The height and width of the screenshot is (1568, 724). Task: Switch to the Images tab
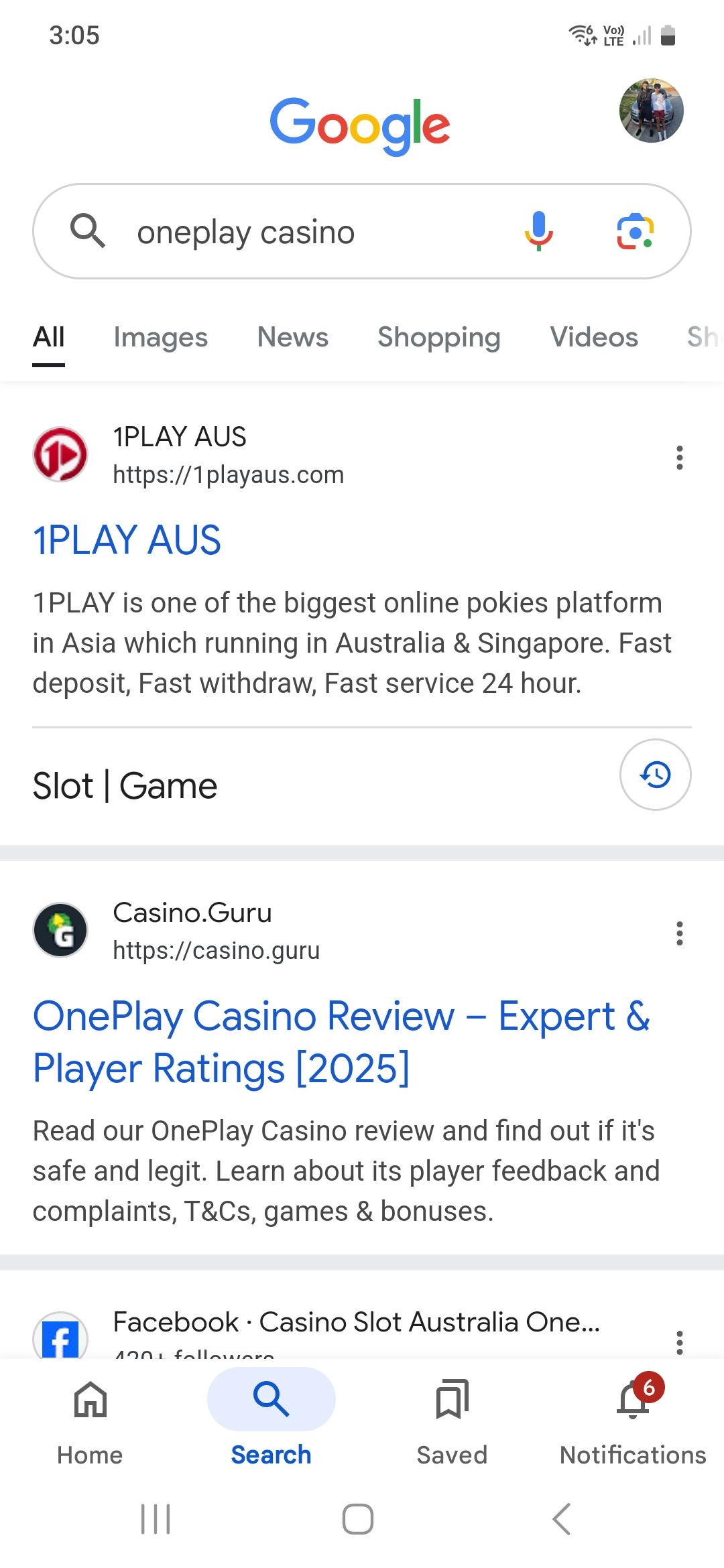click(160, 337)
